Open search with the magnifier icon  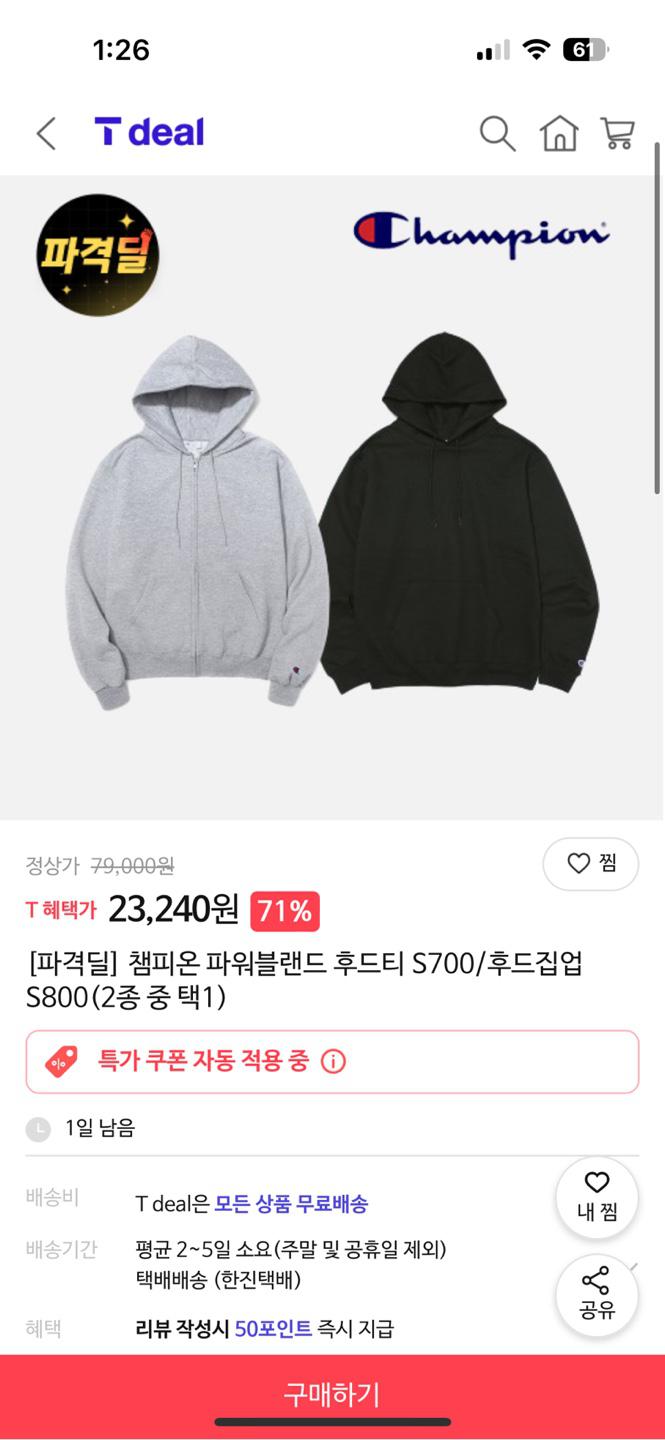(497, 133)
